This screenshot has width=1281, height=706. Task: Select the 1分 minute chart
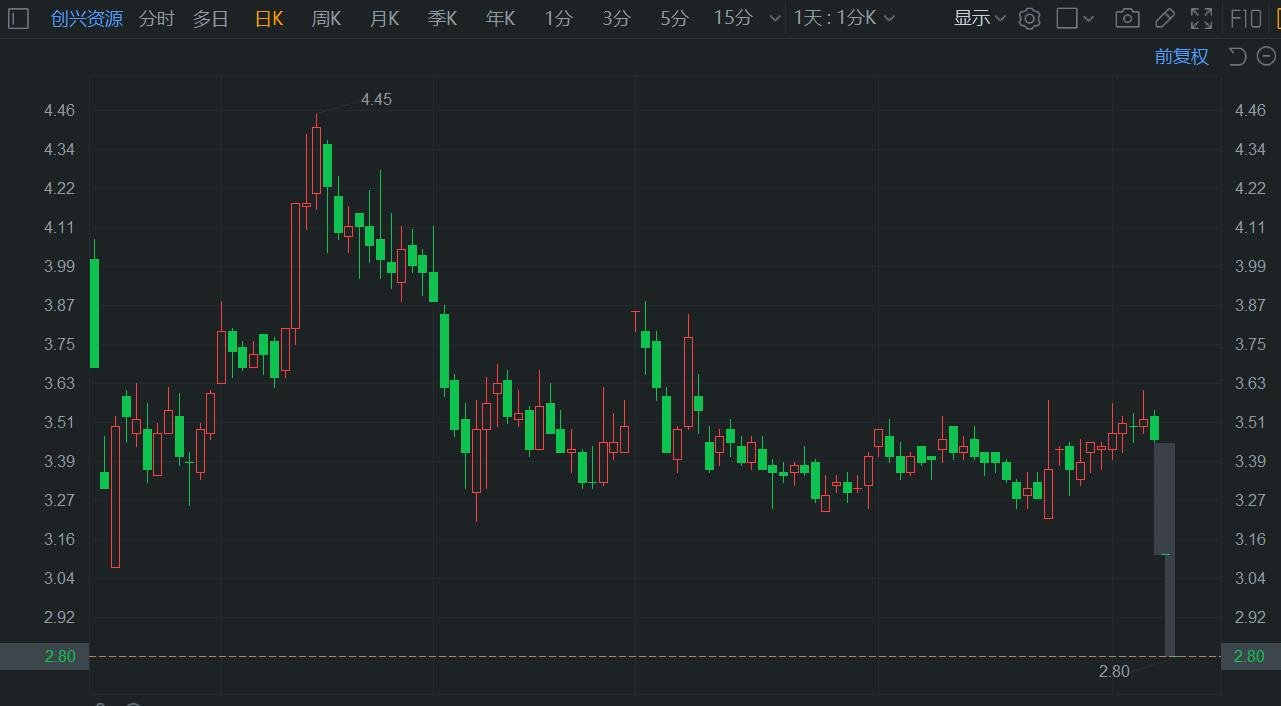pos(558,18)
